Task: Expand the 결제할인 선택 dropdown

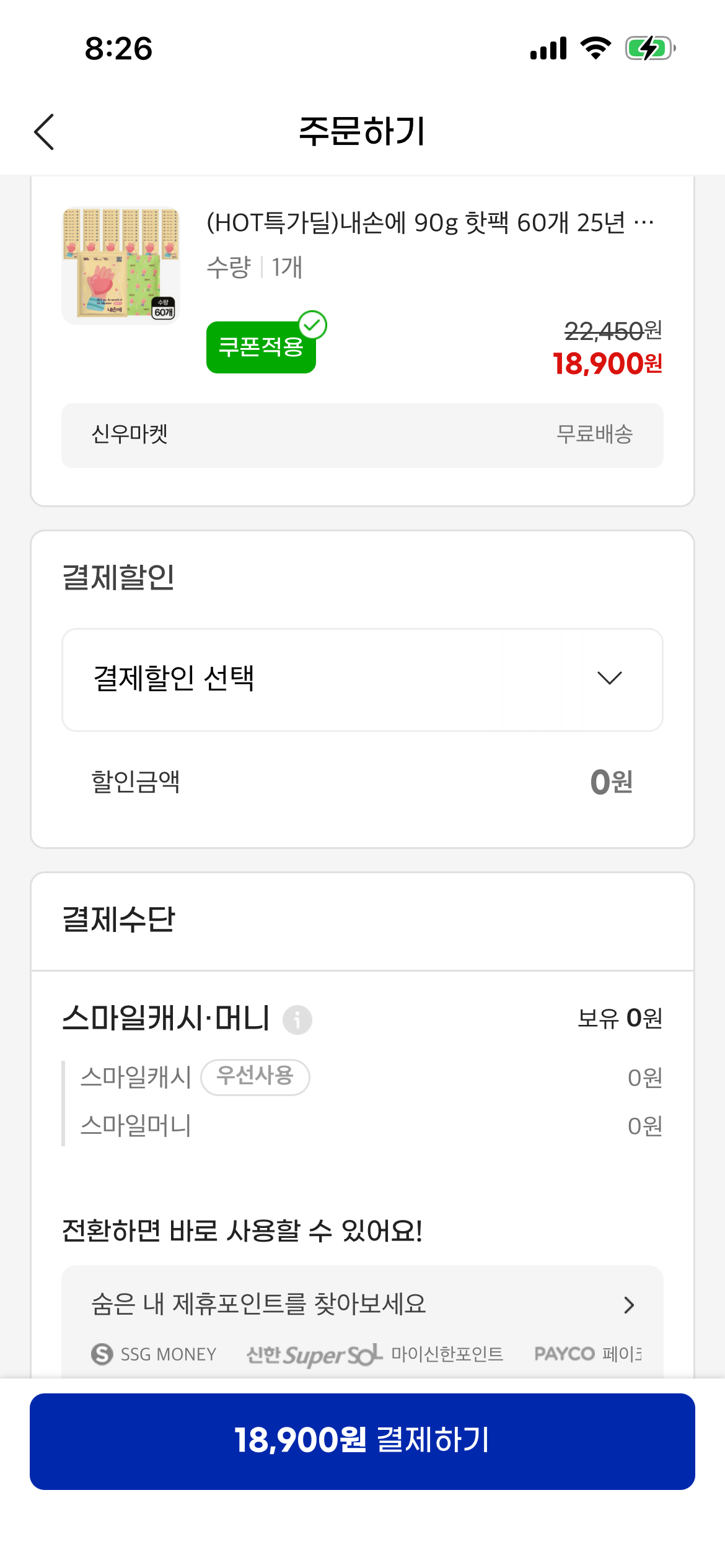Action: click(362, 679)
